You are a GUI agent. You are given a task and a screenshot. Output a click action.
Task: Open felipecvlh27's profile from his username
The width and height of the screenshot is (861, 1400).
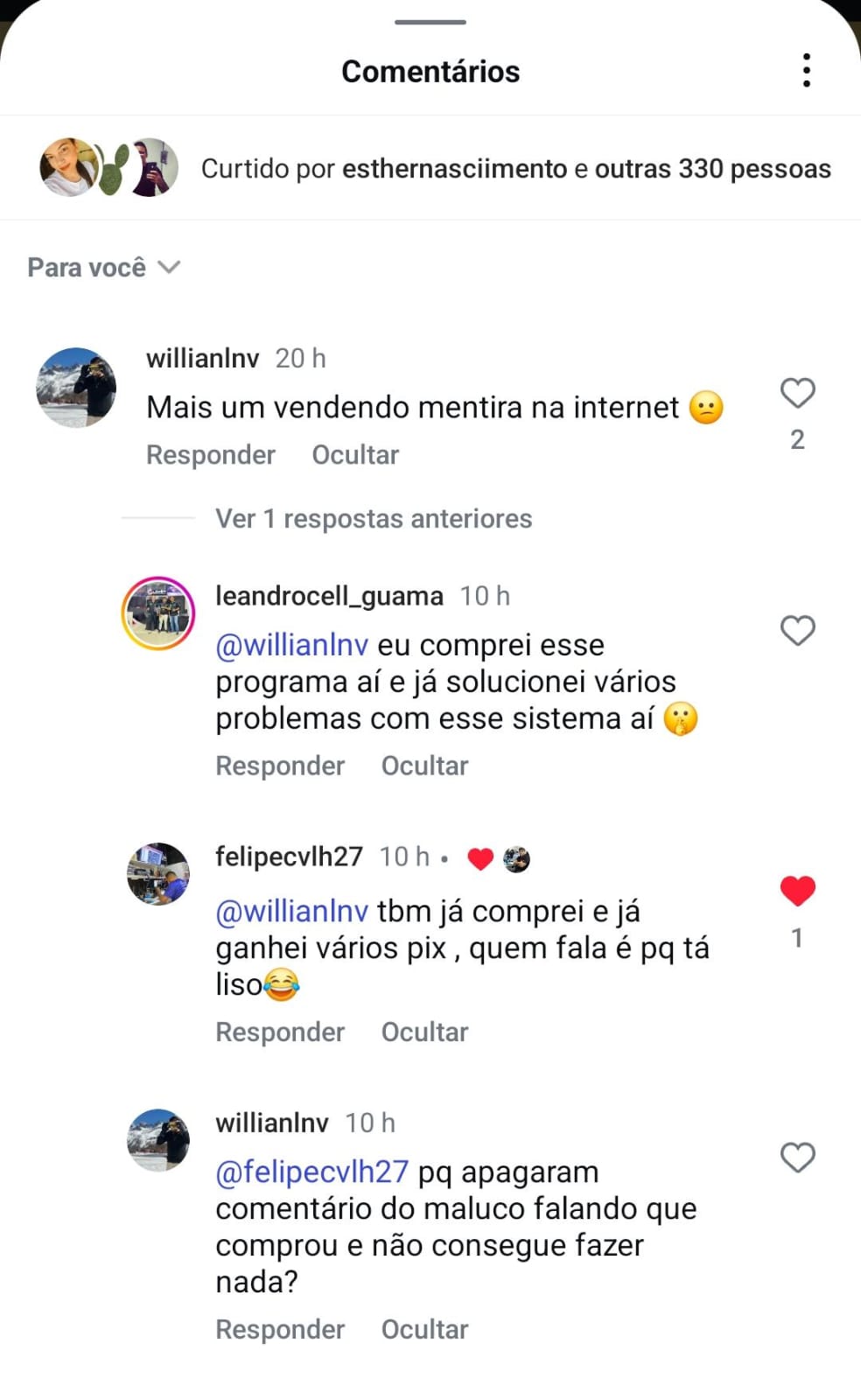[x=289, y=857]
